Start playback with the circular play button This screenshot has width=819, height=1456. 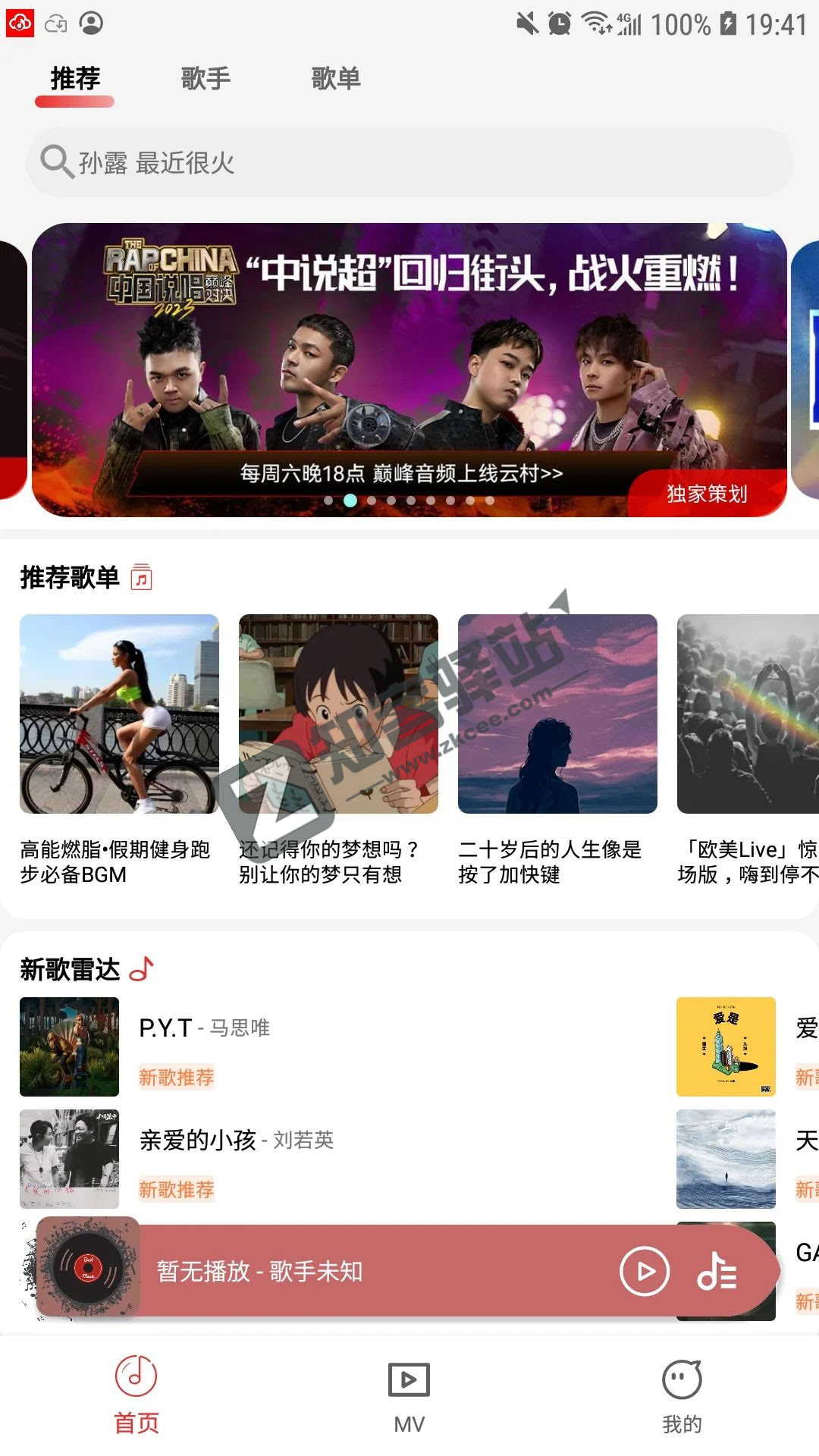(644, 1273)
